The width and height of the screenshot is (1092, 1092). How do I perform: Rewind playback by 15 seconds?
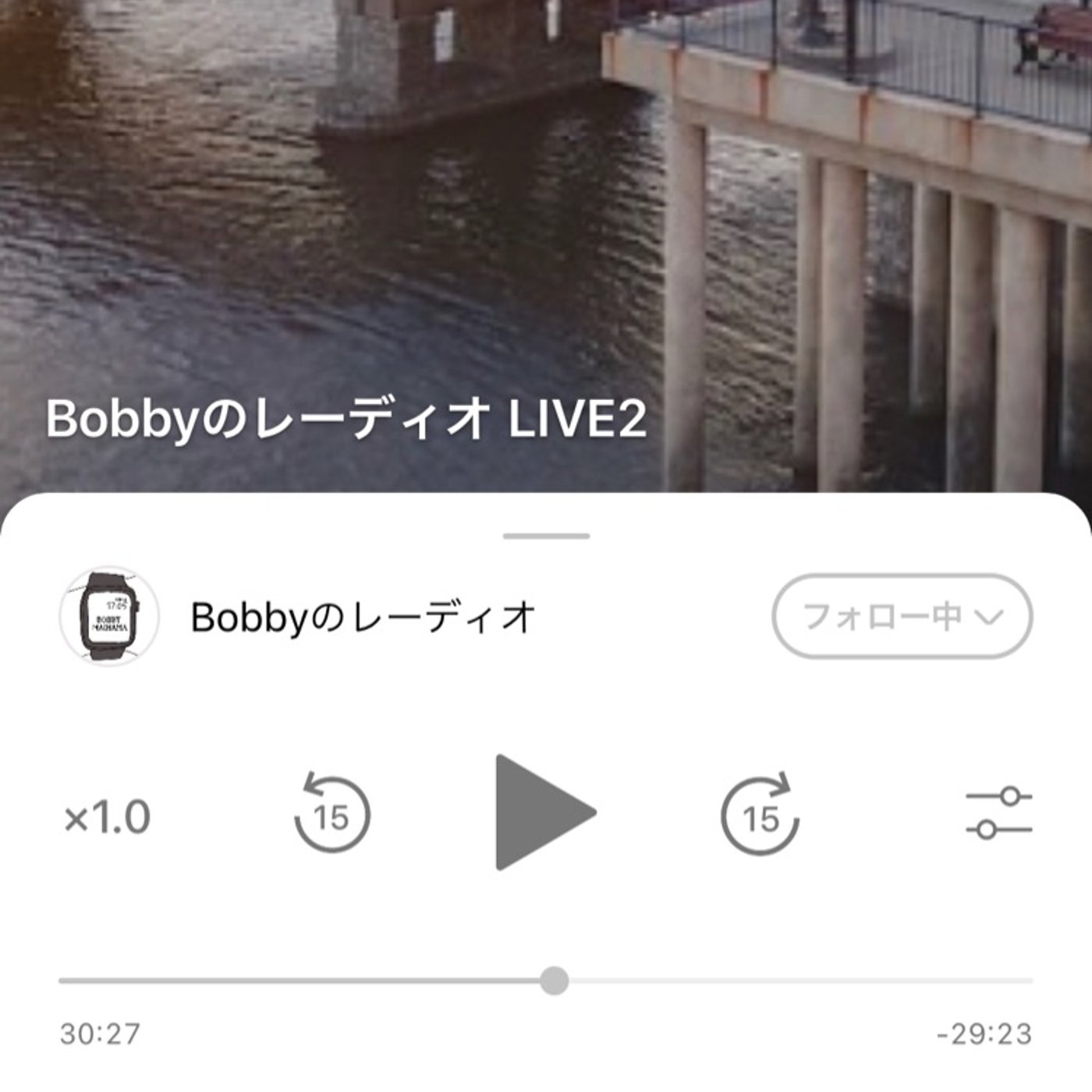(331, 814)
